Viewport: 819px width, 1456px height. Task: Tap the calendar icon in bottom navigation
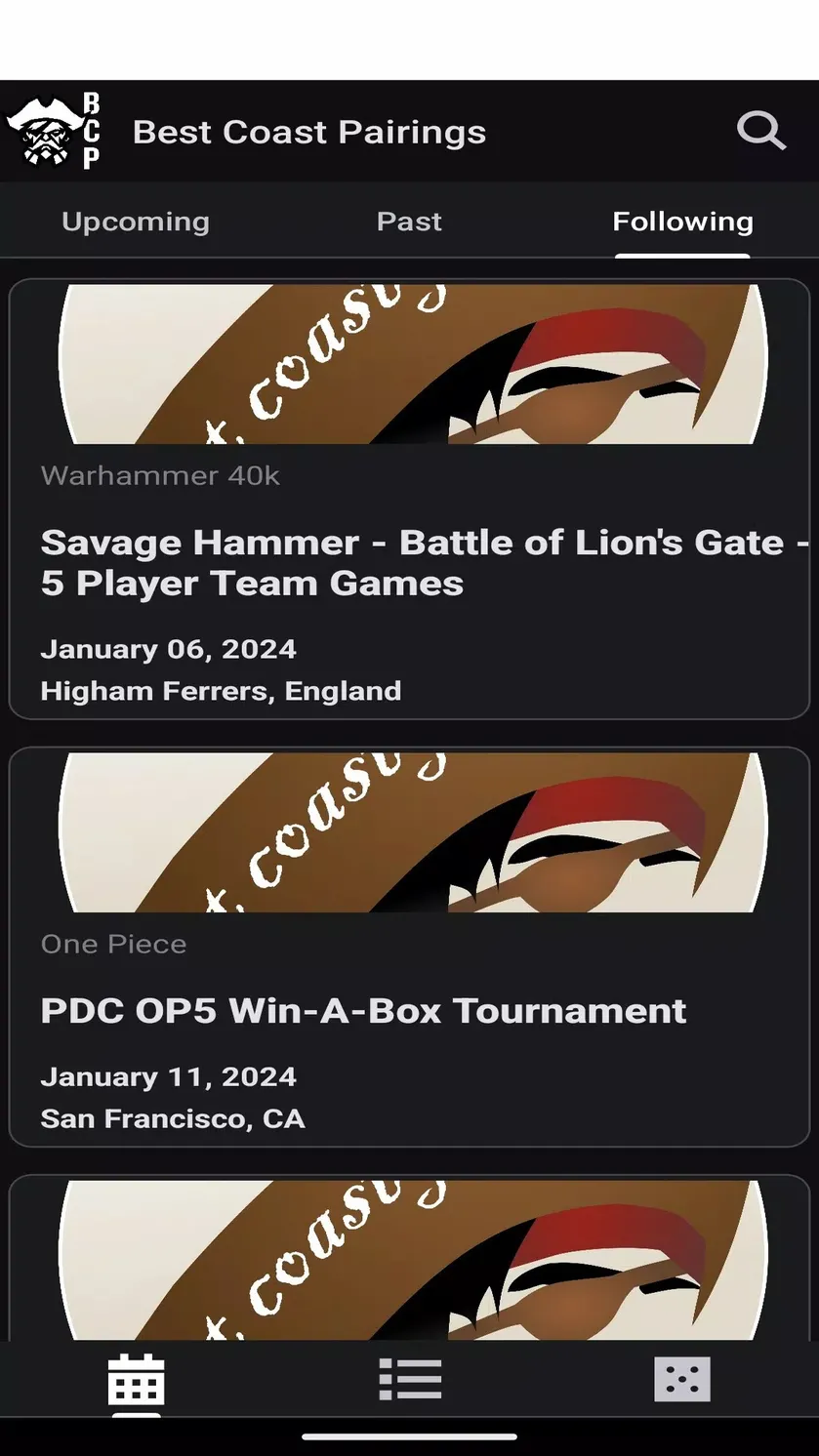[x=136, y=1379]
